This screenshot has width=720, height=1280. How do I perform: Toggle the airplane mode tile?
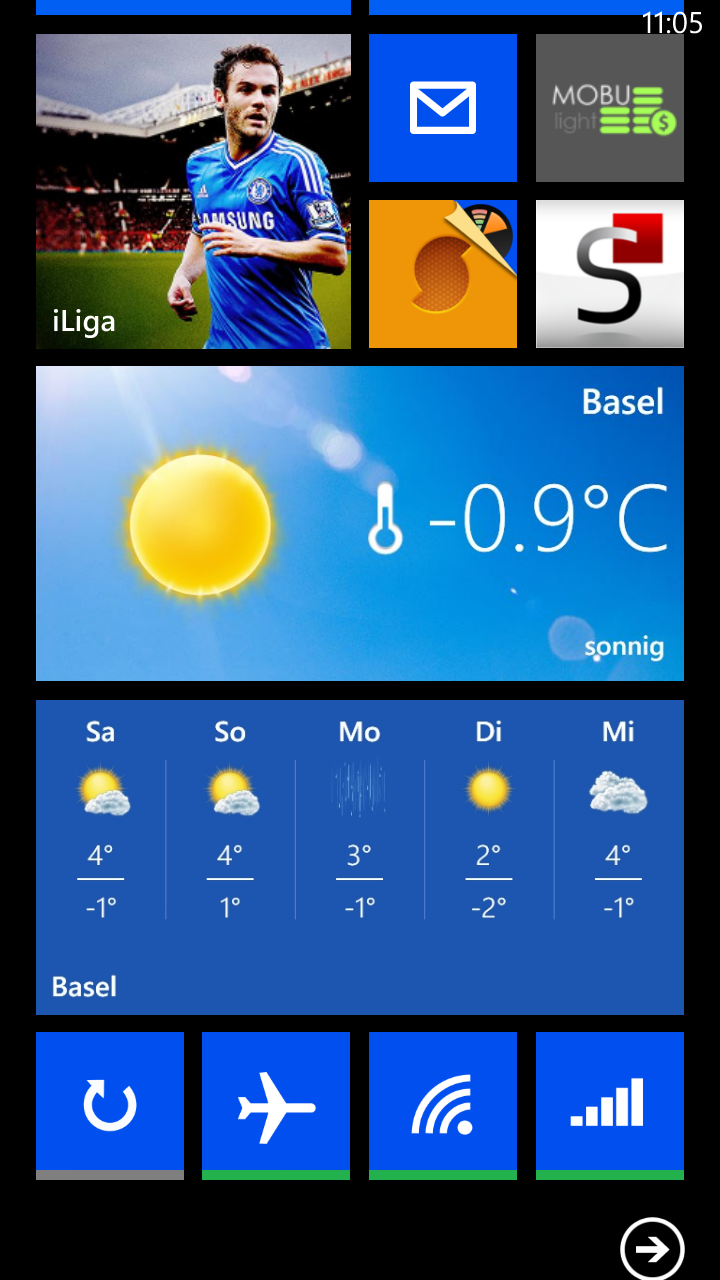coord(276,1106)
